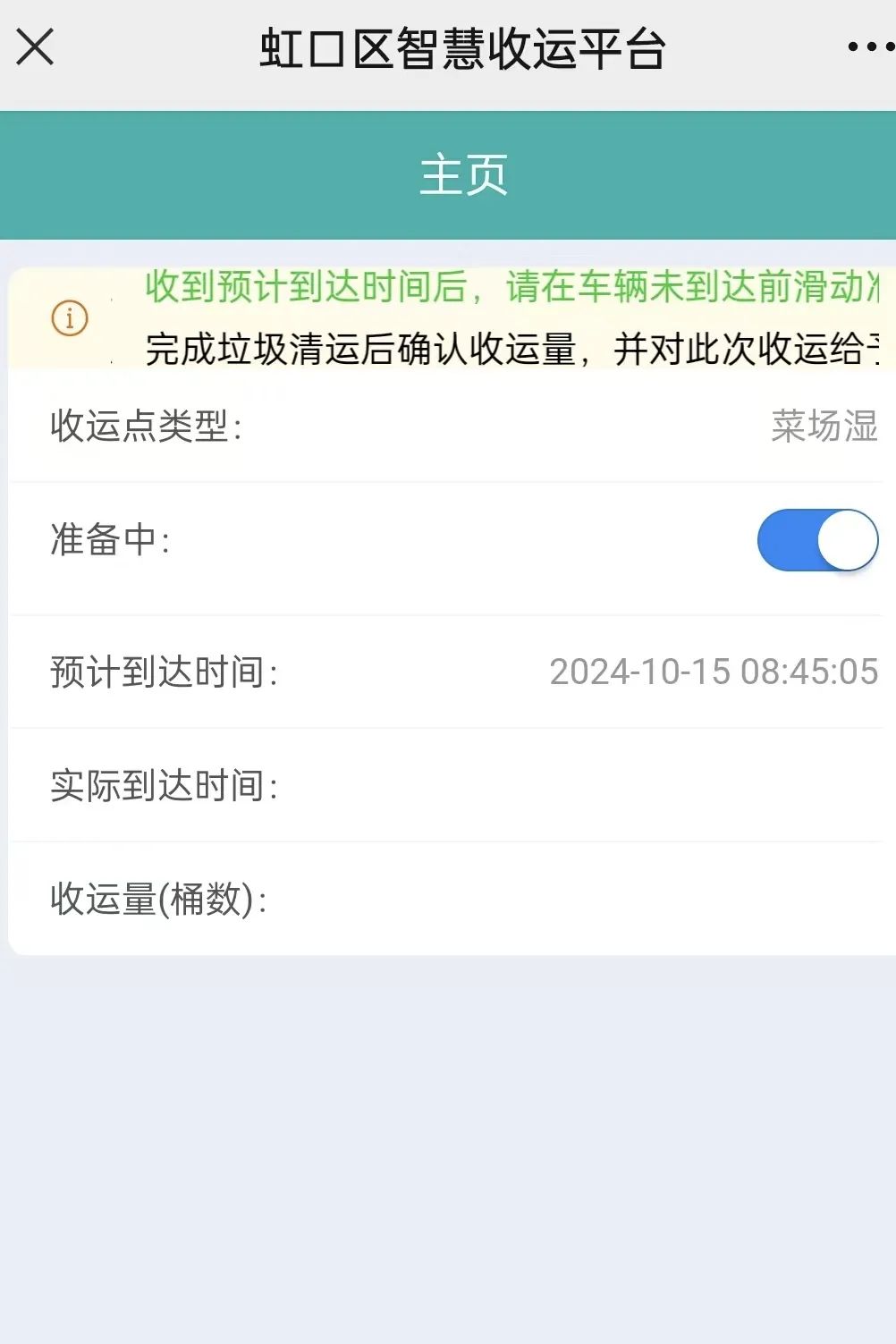This screenshot has height=1344, width=896.
Task: Select the yellow notification banner
Action: coord(447,317)
